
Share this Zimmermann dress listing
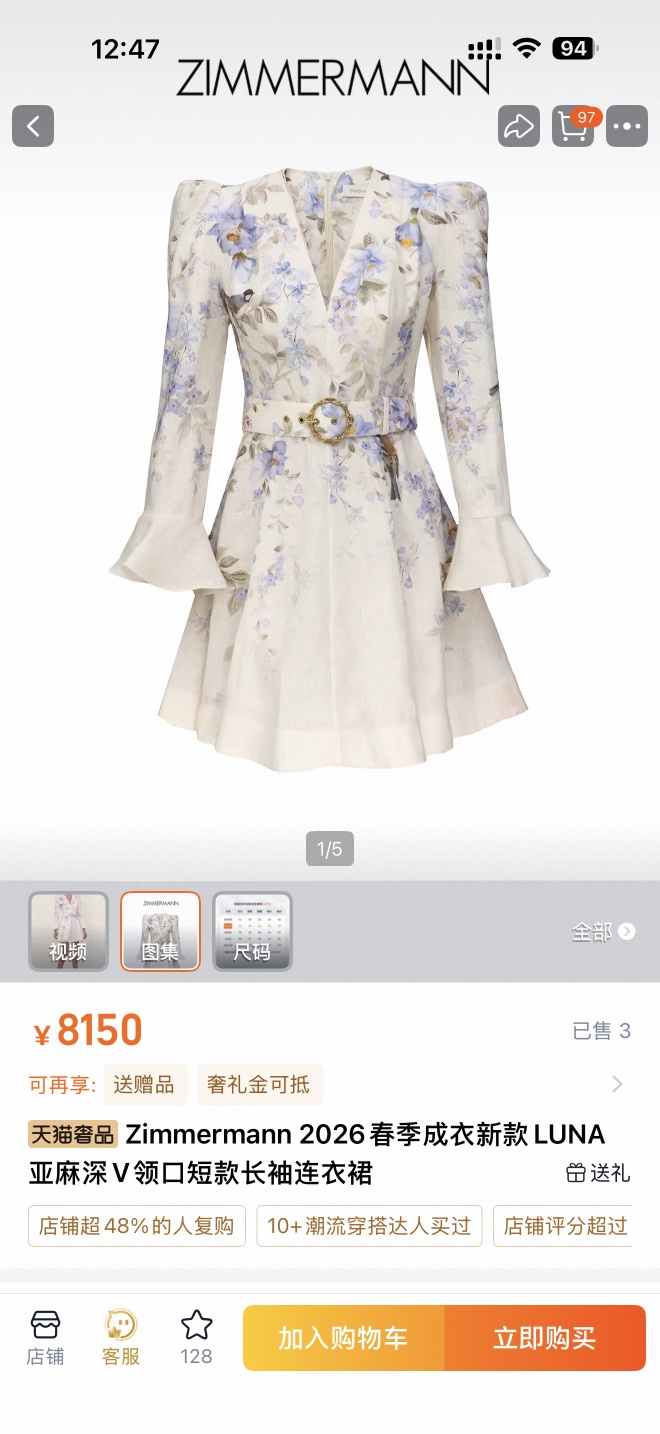tap(519, 127)
